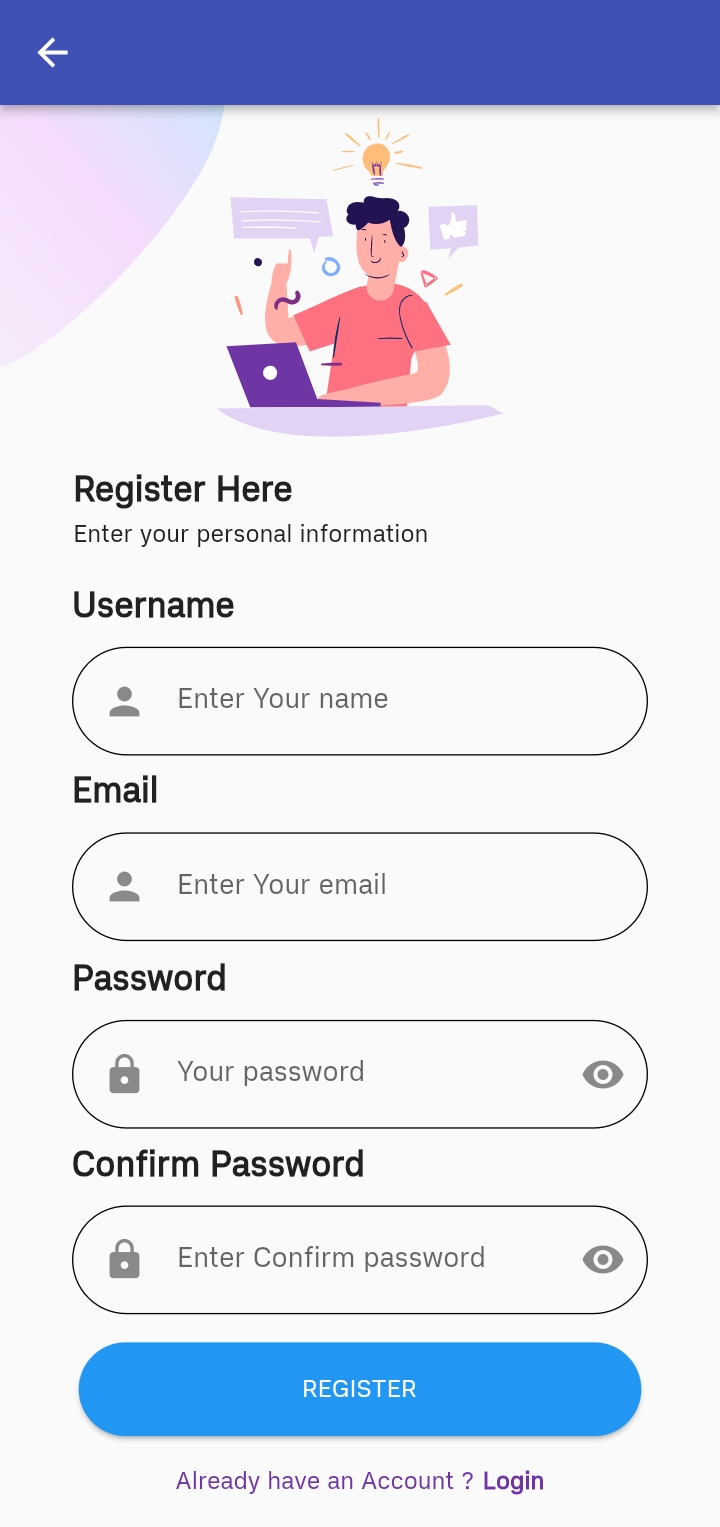This screenshot has height=1527, width=720.
Task: Tap the Enter Your email field
Action: [360, 886]
